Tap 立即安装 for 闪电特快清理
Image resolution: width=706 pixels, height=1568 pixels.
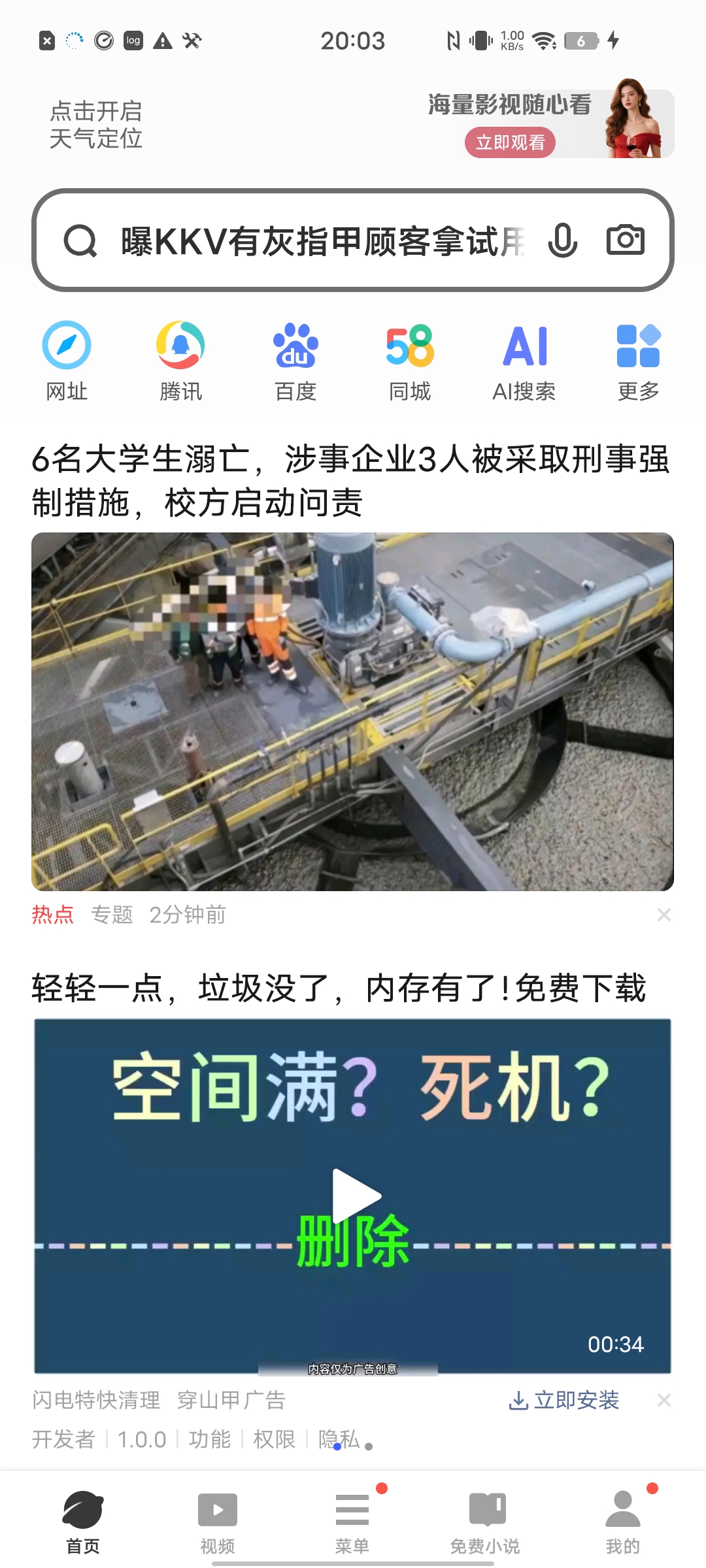(x=563, y=1400)
